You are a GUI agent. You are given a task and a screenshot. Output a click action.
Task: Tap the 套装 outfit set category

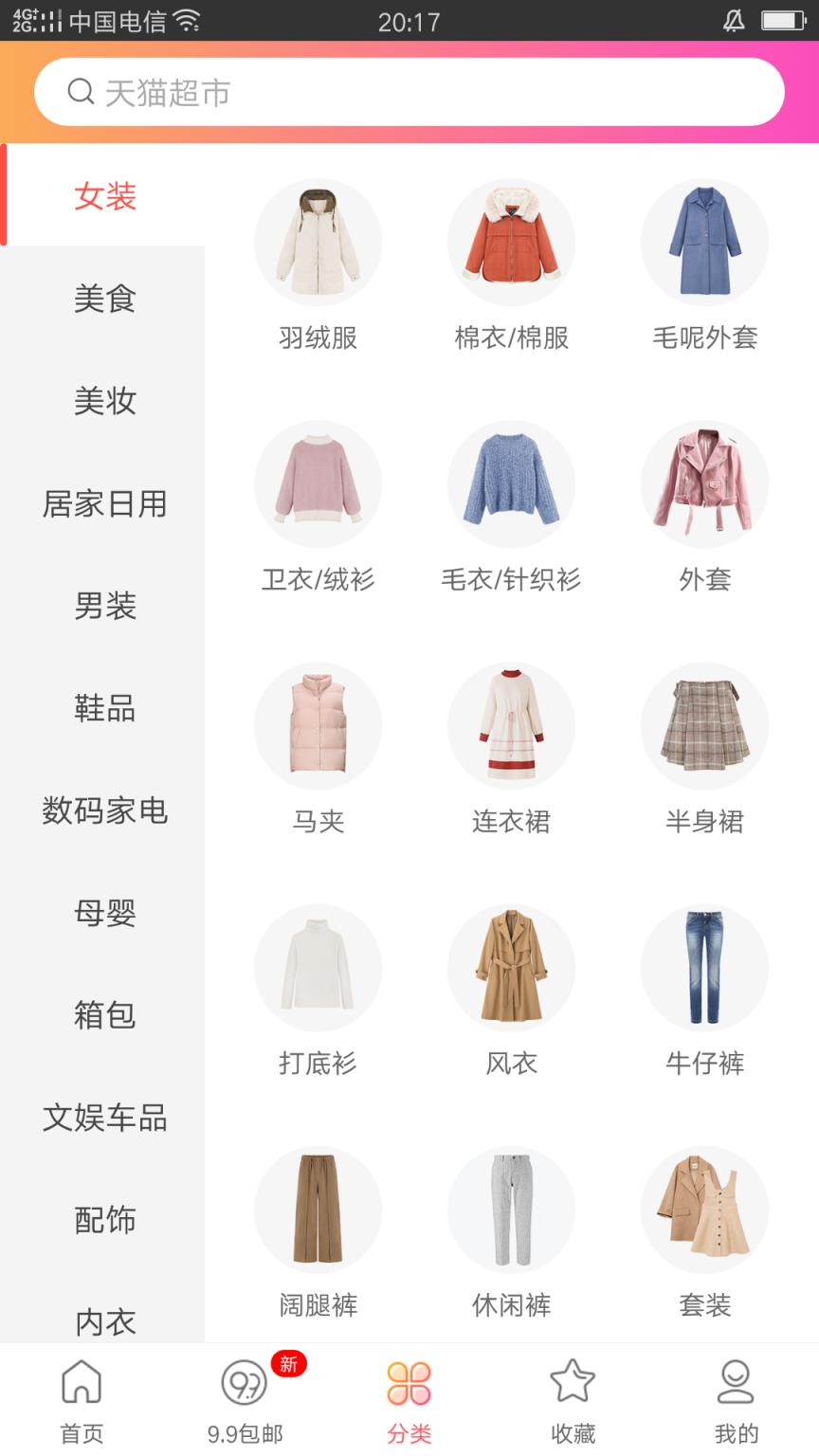703,1209
